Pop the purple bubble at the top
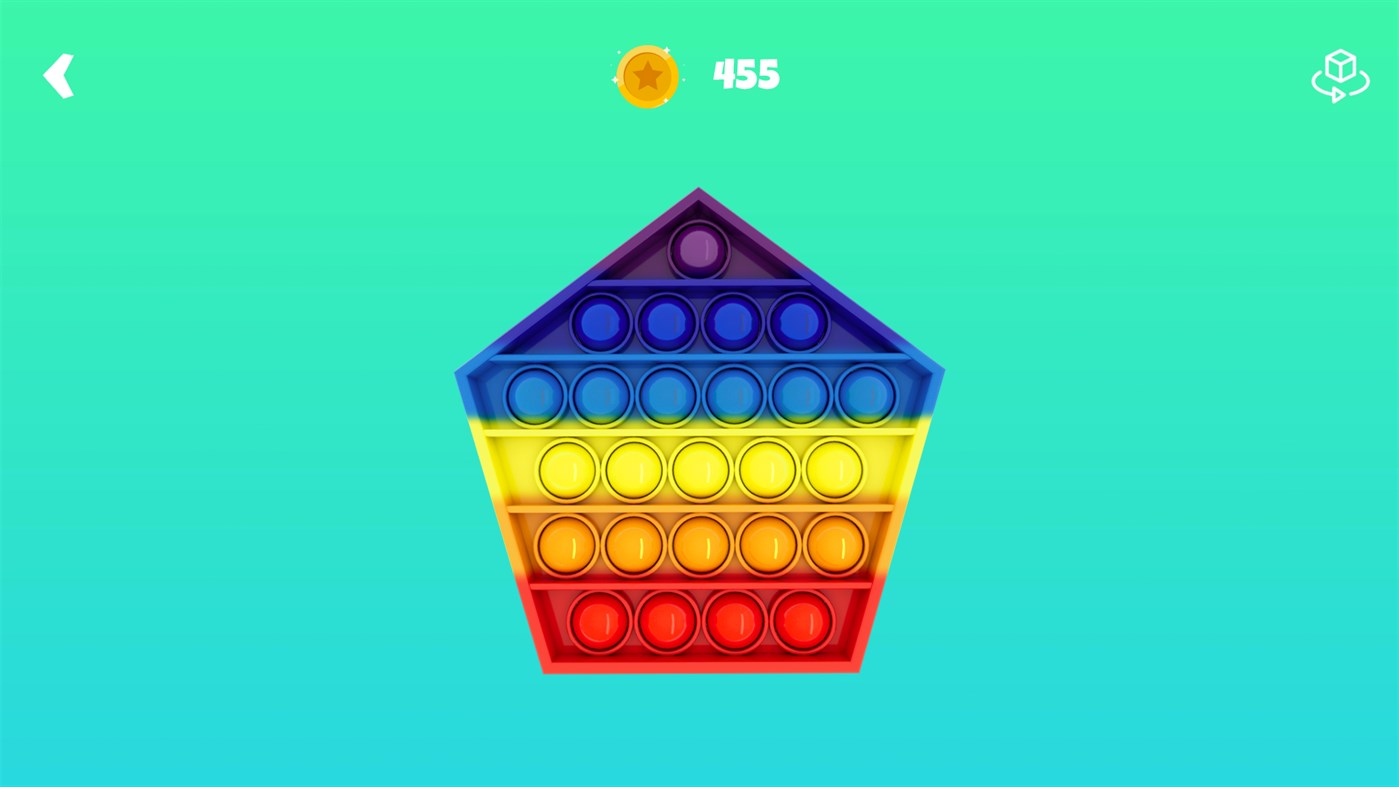Viewport: 1399px width, 787px height. coord(698,249)
